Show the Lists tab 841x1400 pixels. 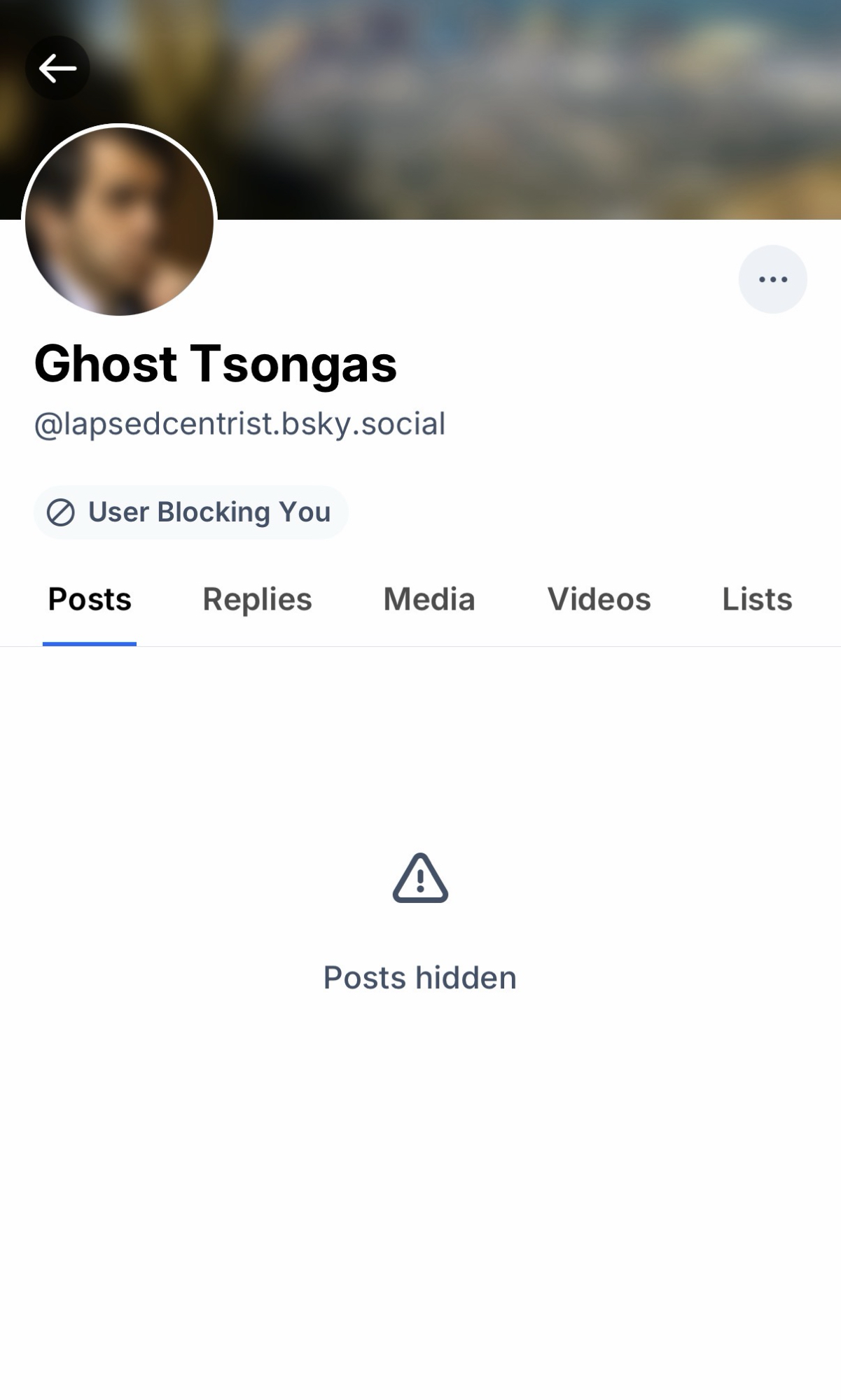(x=756, y=600)
